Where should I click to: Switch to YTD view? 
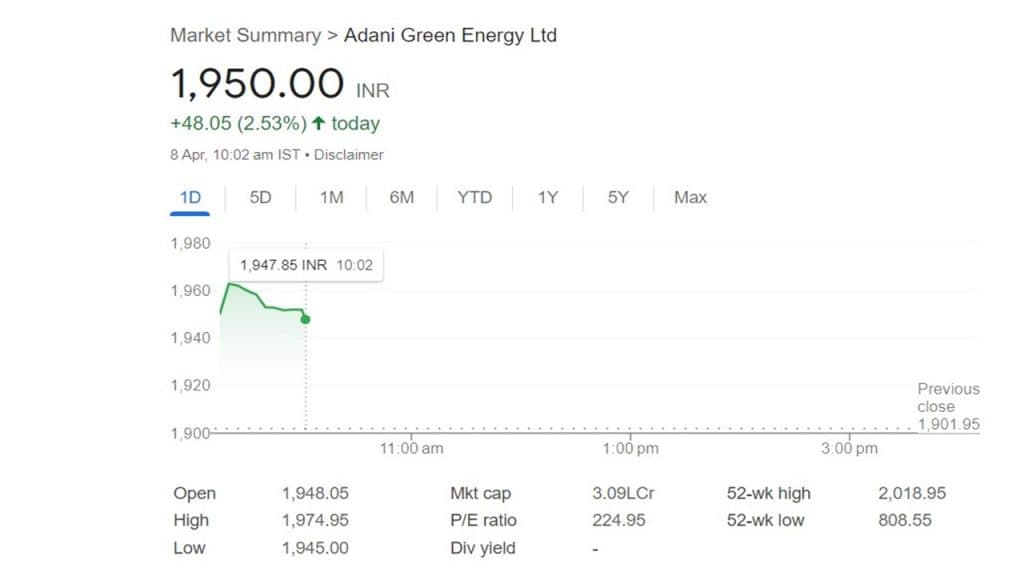pyautogui.click(x=474, y=197)
